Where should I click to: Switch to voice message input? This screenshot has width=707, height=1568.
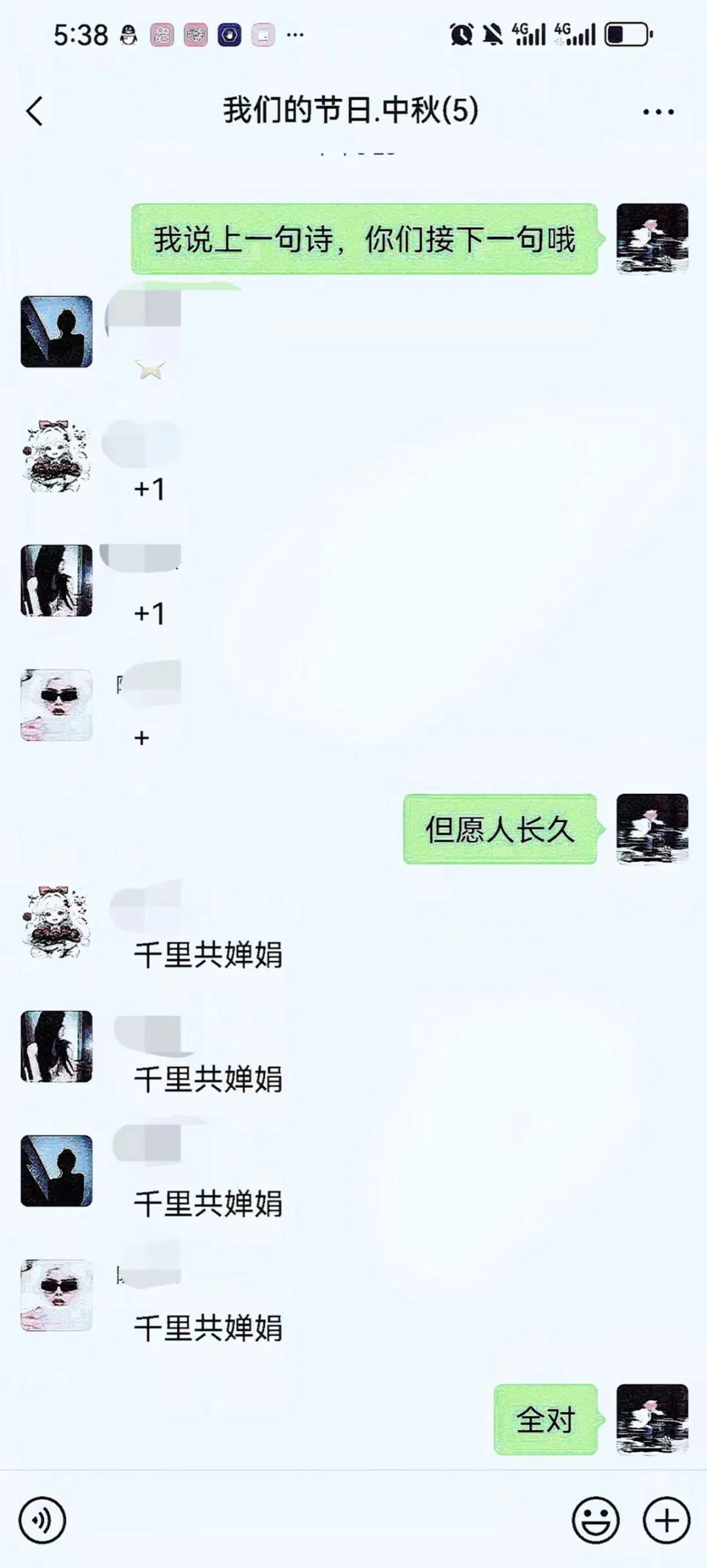tap(43, 1520)
